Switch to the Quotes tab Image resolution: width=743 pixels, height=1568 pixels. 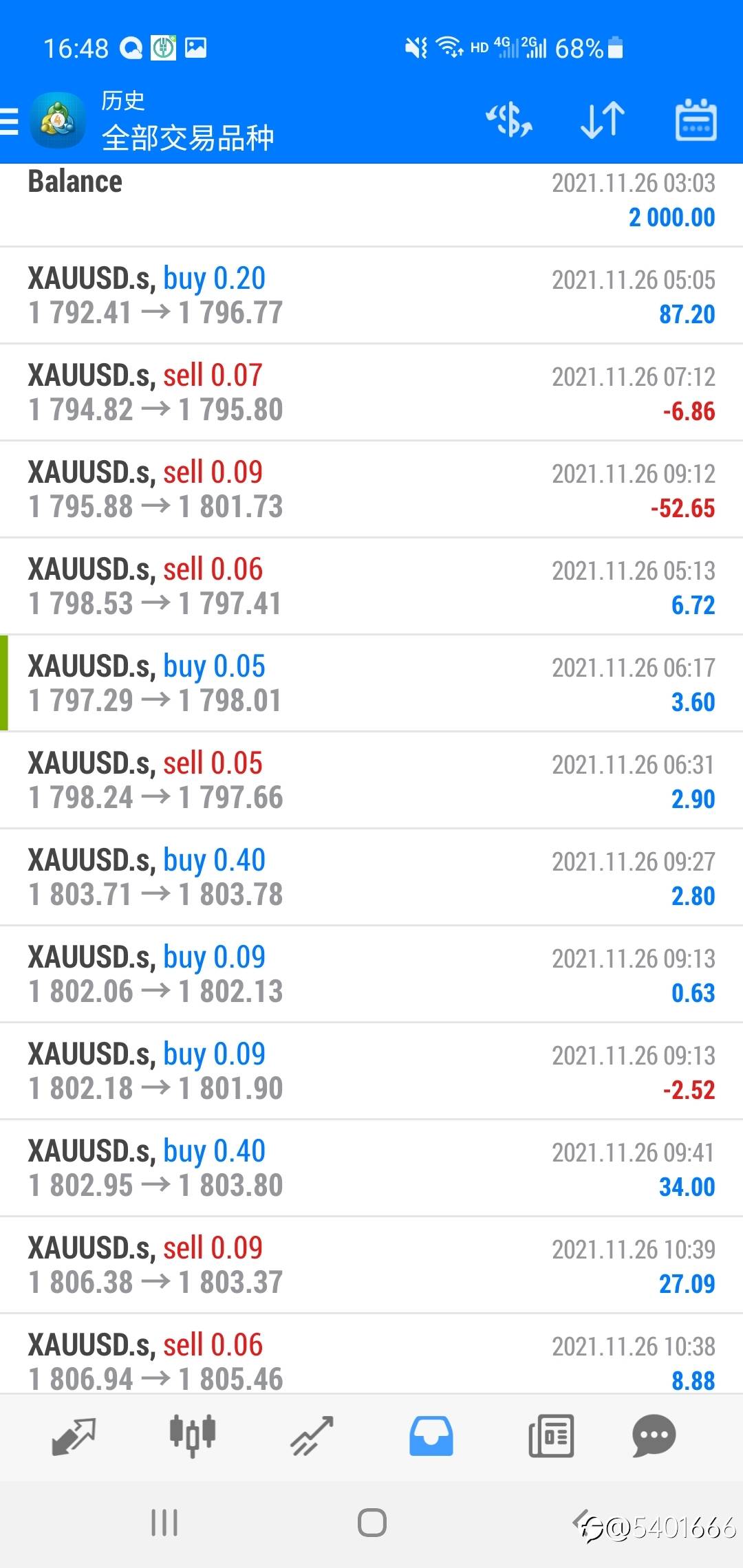click(x=74, y=1436)
